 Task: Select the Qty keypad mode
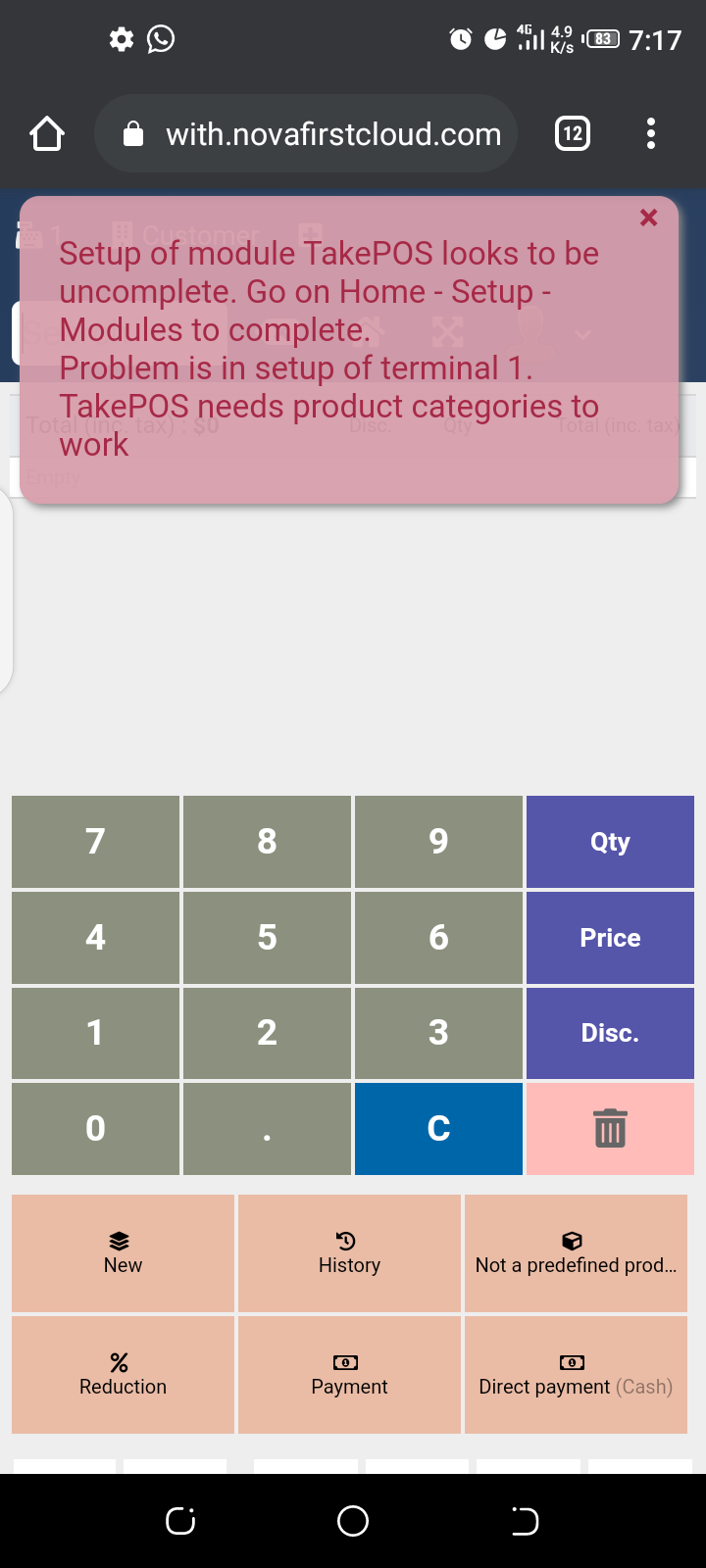[610, 842]
